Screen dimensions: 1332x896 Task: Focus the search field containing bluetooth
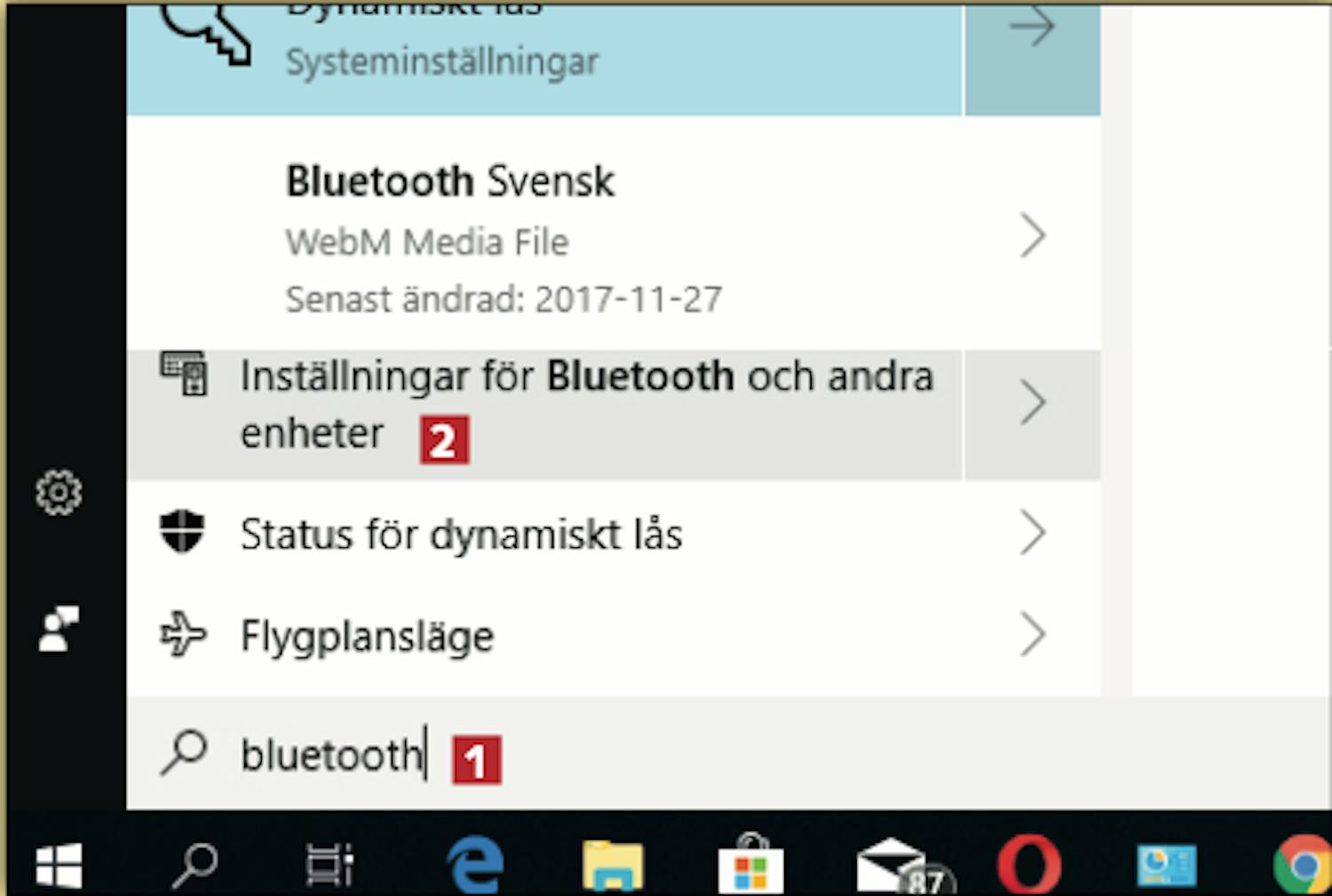click(x=622, y=756)
